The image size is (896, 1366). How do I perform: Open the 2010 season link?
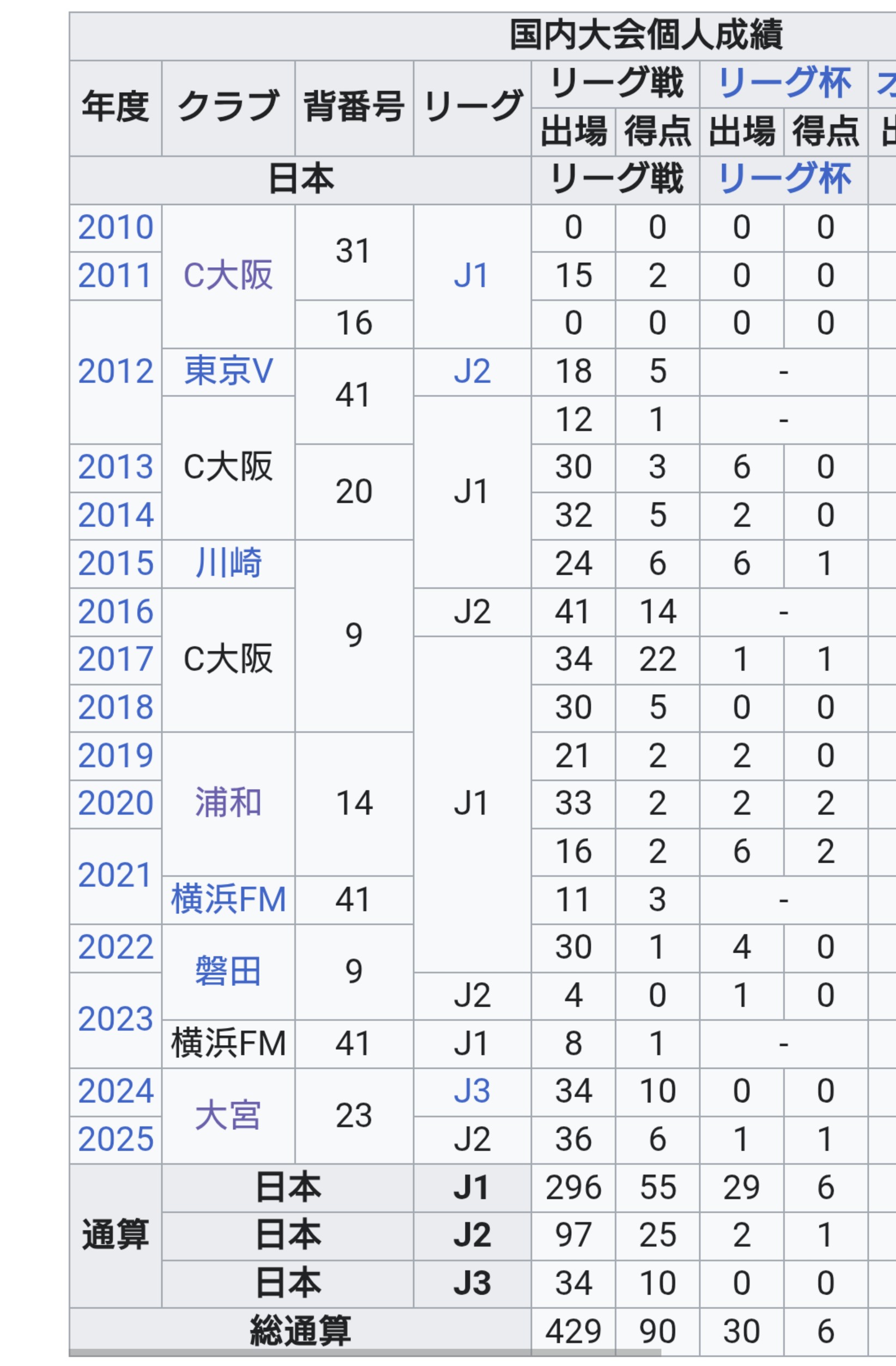click(116, 227)
